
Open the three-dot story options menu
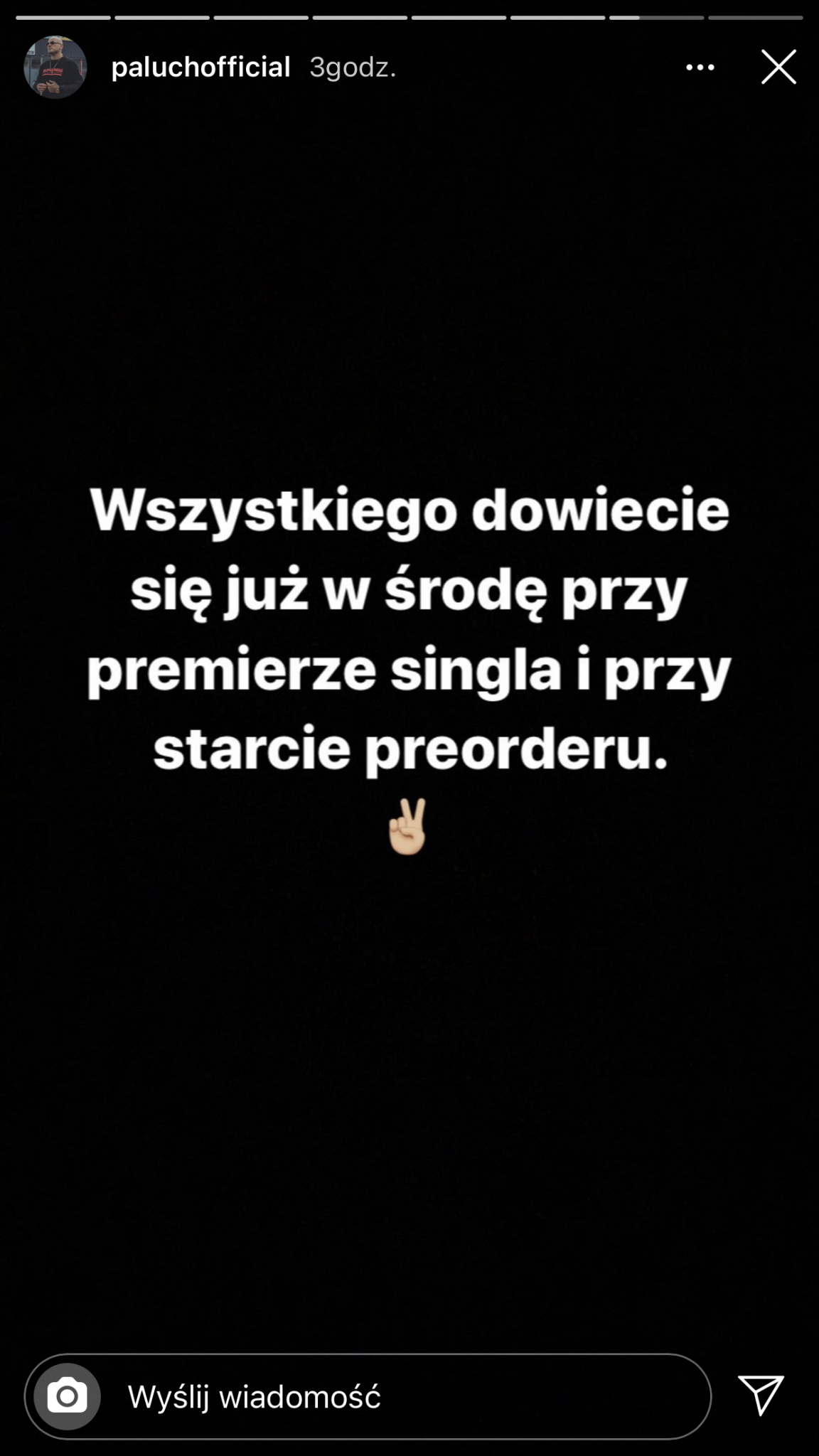click(700, 68)
